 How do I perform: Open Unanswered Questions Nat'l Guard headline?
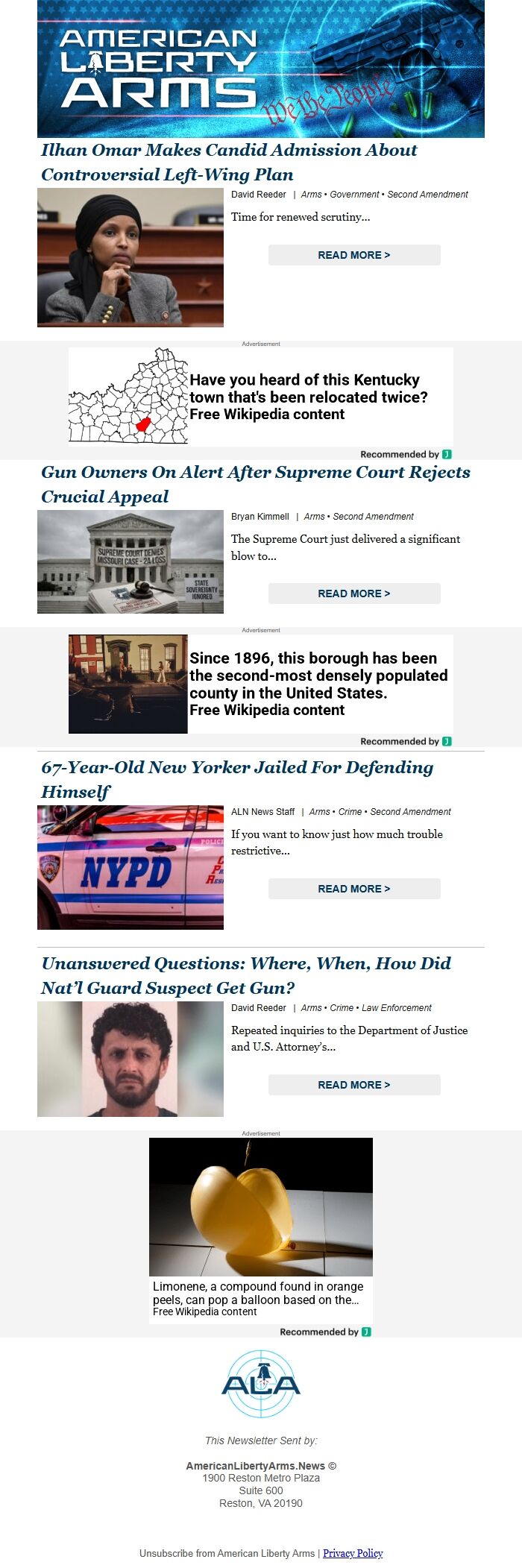(245, 975)
